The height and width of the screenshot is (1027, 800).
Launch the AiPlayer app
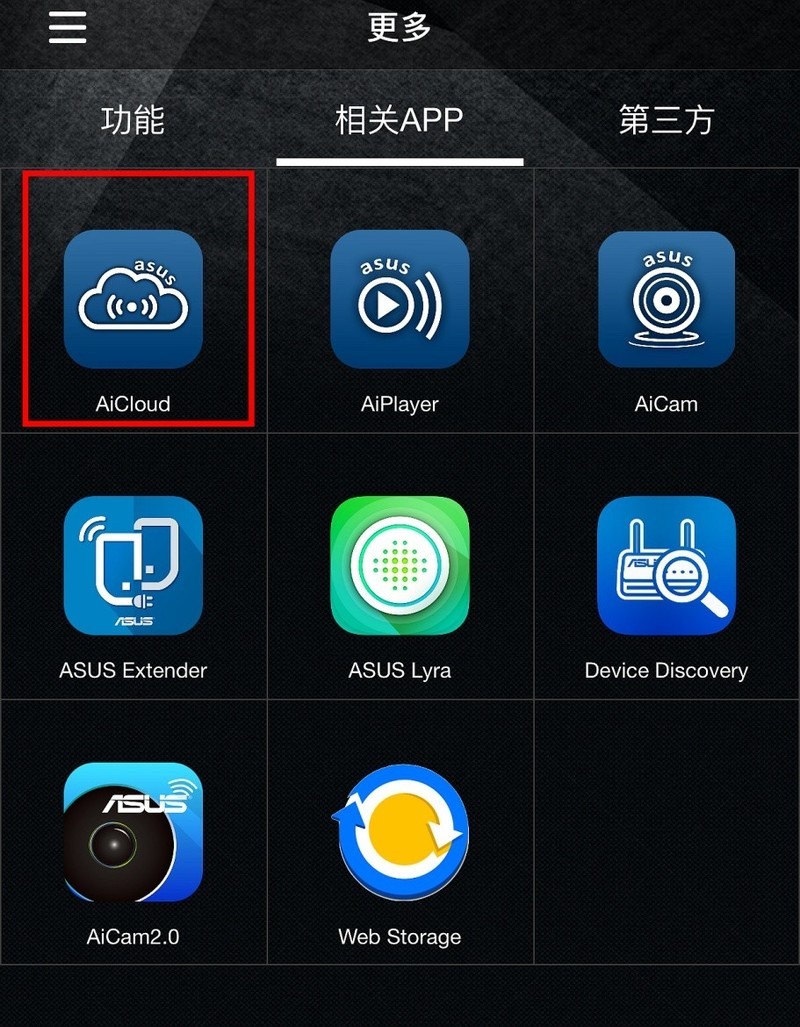[x=399, y=300]
